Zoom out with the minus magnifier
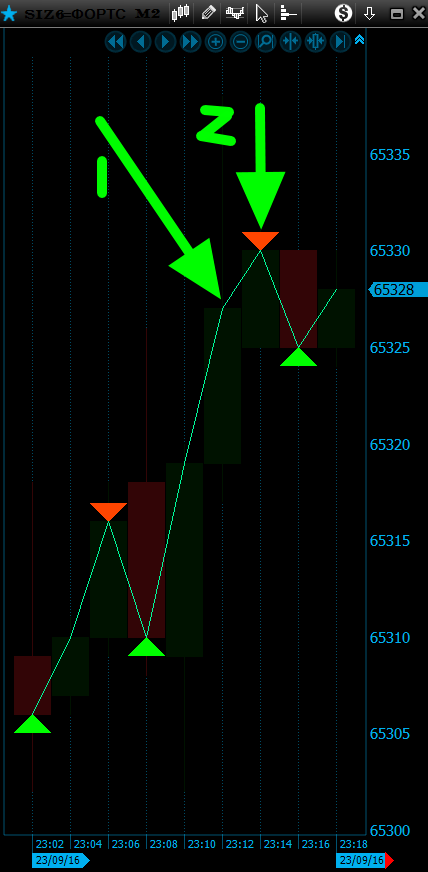 tap(241, 42)
